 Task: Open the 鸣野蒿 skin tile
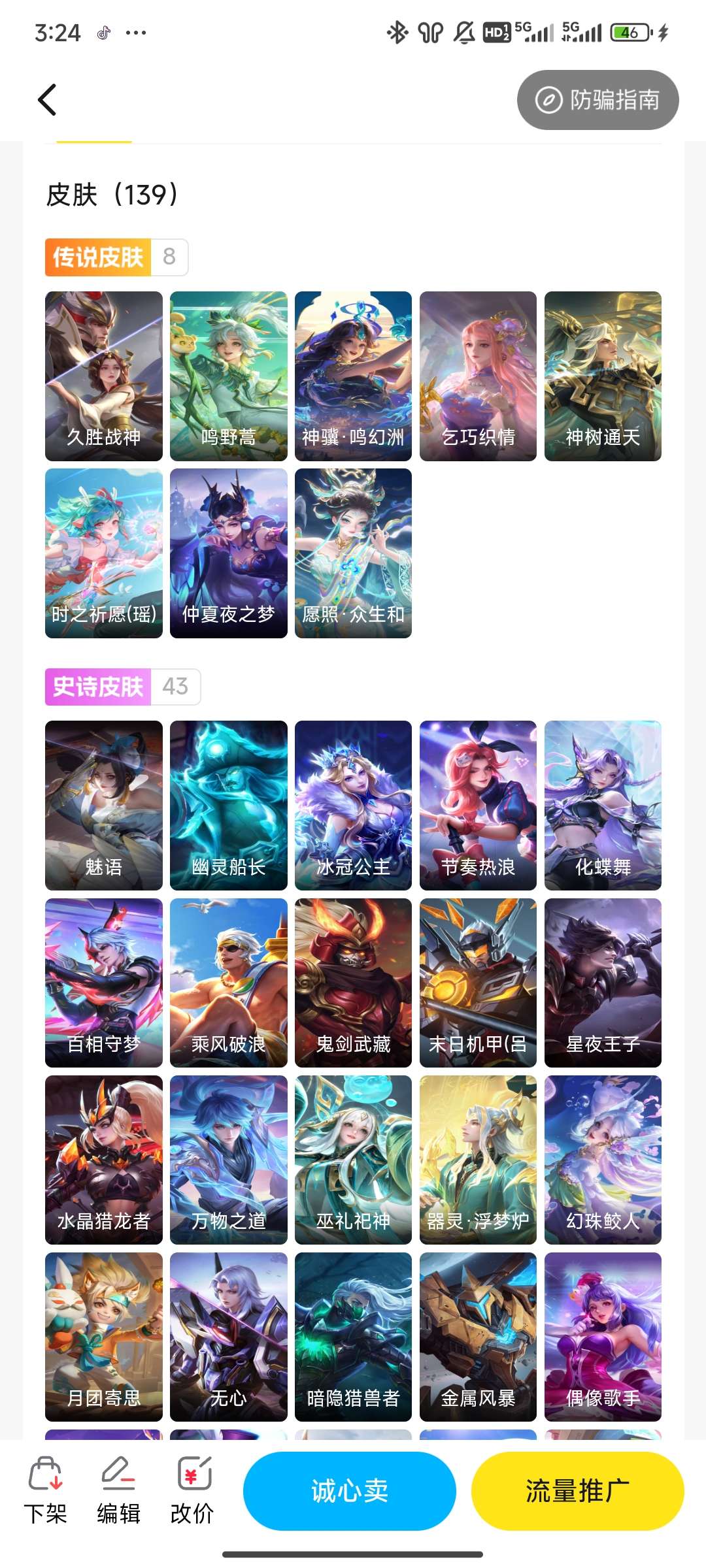point(228,376)
